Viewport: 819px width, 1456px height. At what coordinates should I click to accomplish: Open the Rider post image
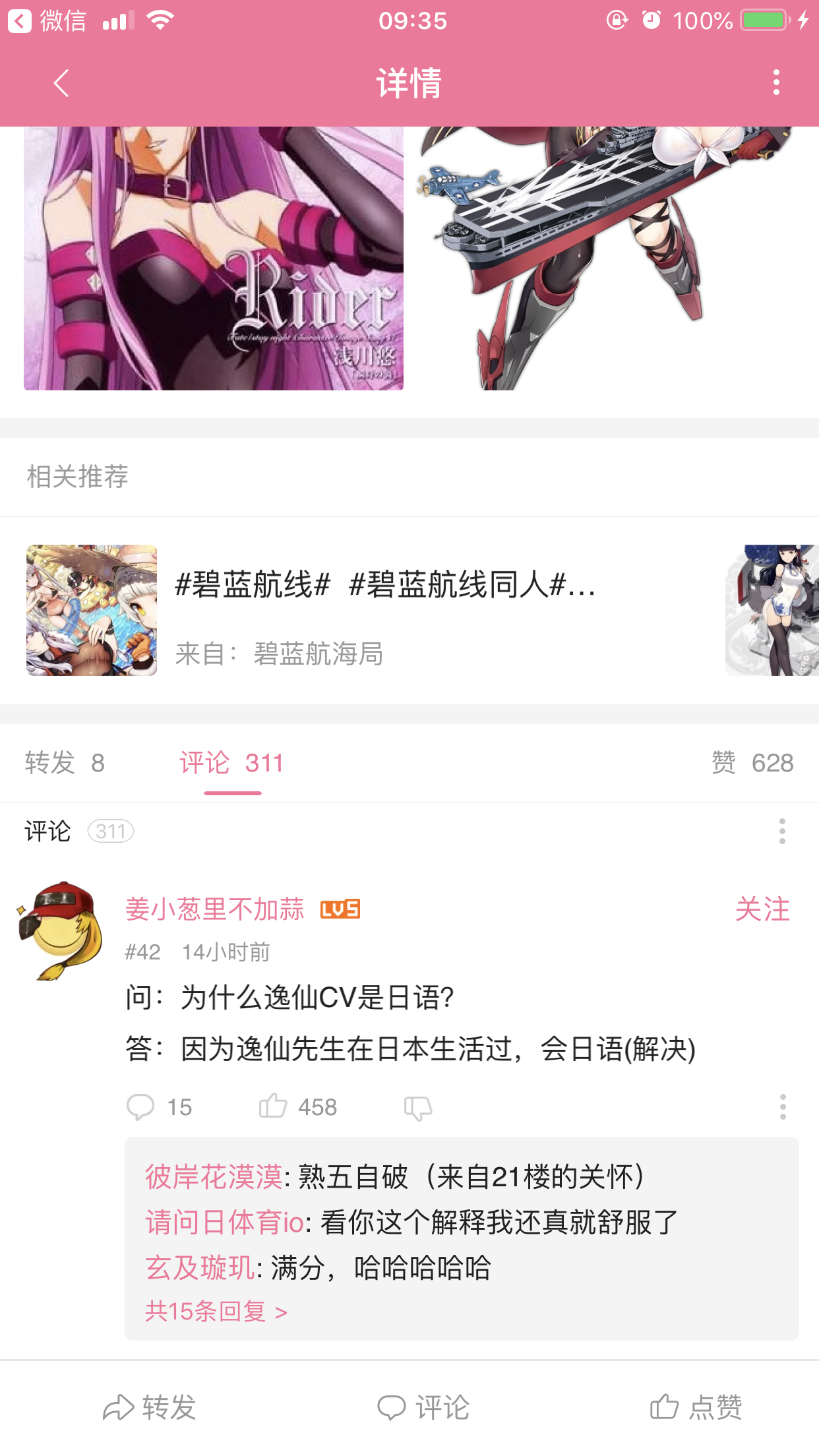[x=213, y=257]
